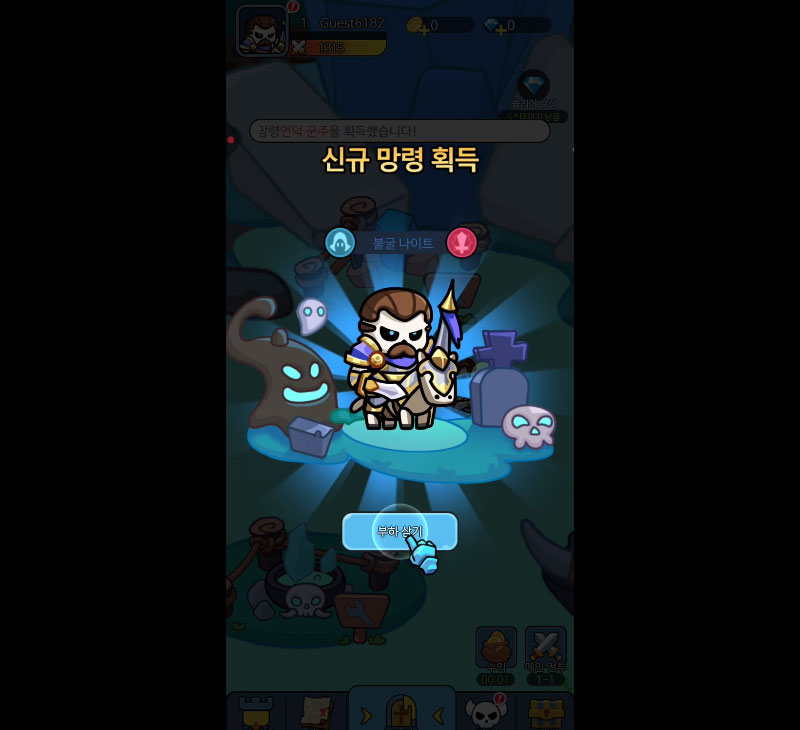Open the clear reward diamond icon
800x730 pixels.
(x=533, y=86)
